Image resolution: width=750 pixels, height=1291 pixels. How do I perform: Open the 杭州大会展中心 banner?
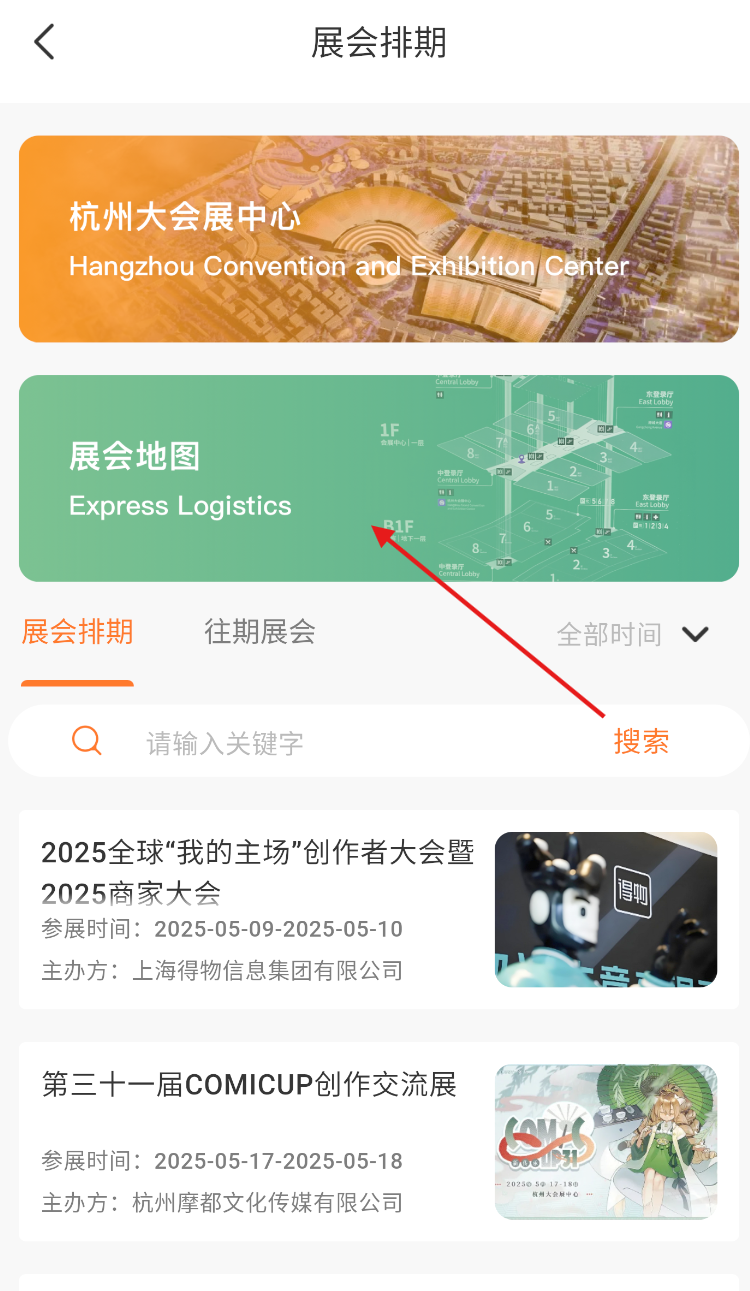378,239
